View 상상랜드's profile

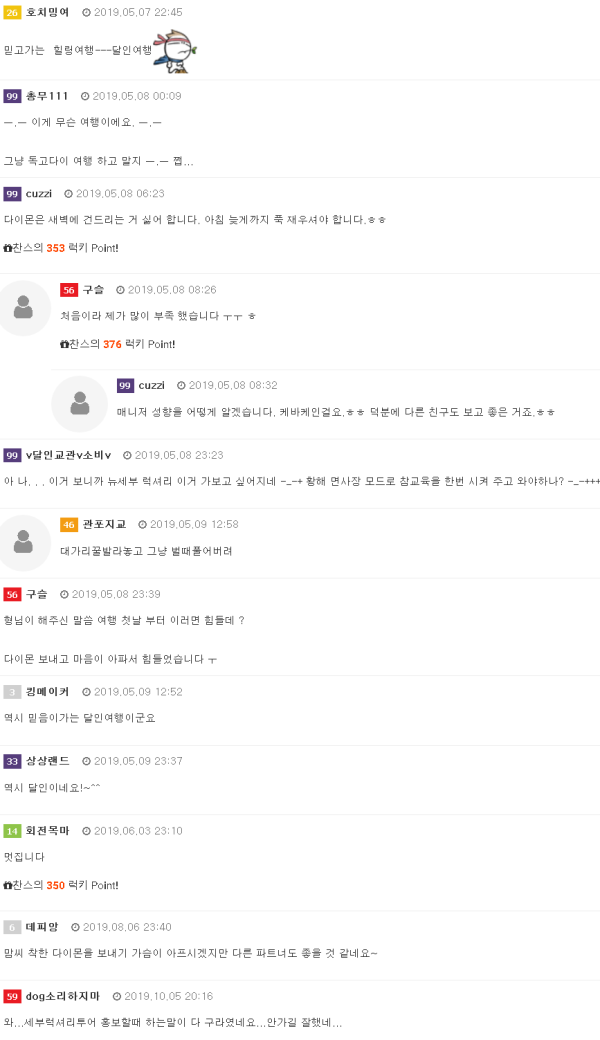point(48,761)
